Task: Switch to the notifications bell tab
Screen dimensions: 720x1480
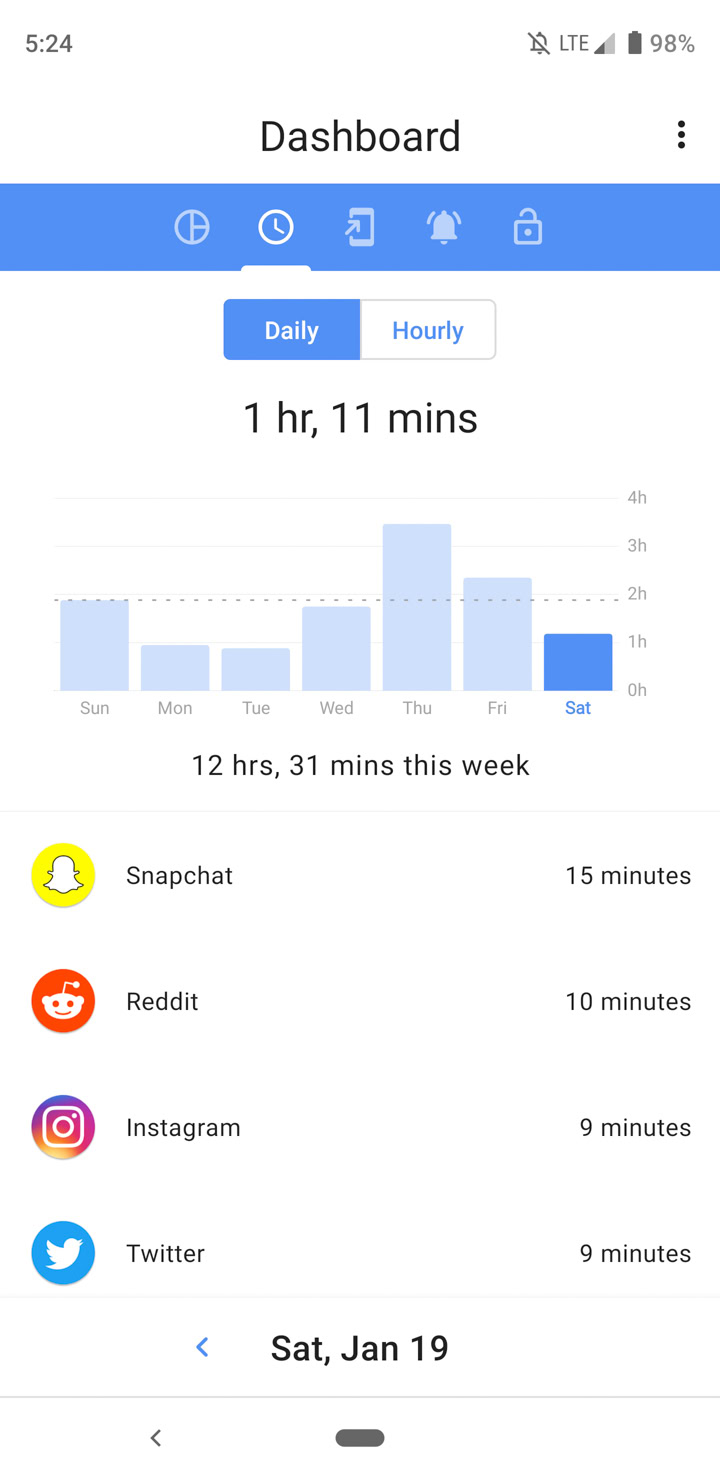Action: [x=444, y=228]
